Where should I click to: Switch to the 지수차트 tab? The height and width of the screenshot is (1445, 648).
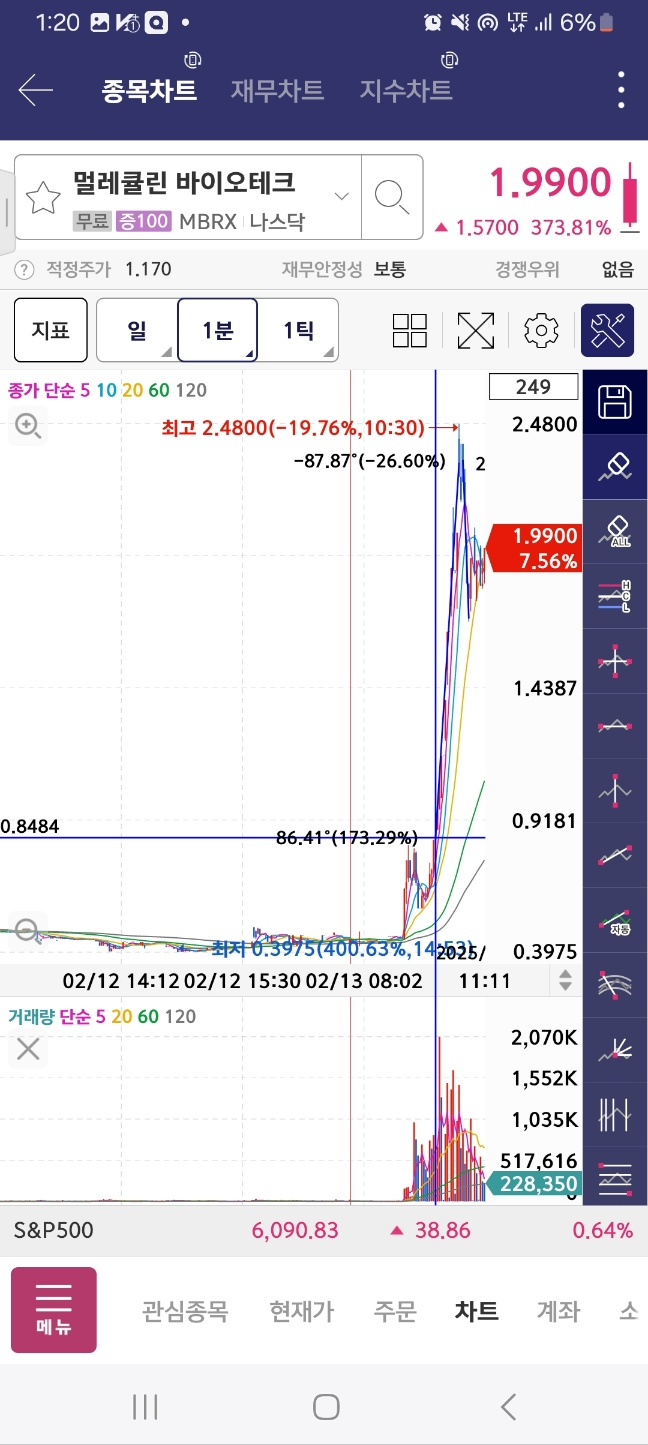click(406, 90)
